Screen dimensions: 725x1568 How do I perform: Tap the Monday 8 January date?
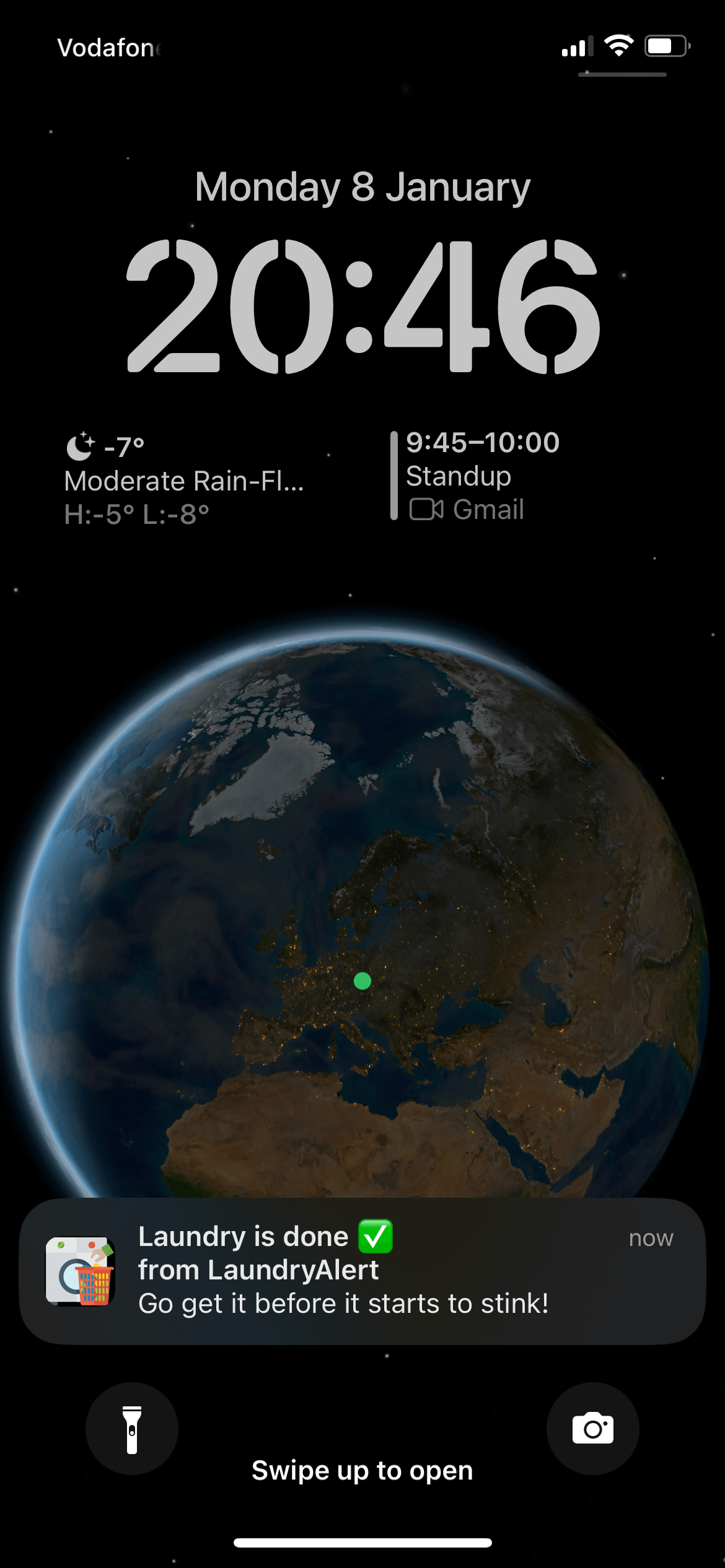pyautogui.click(x=362, y=186)
